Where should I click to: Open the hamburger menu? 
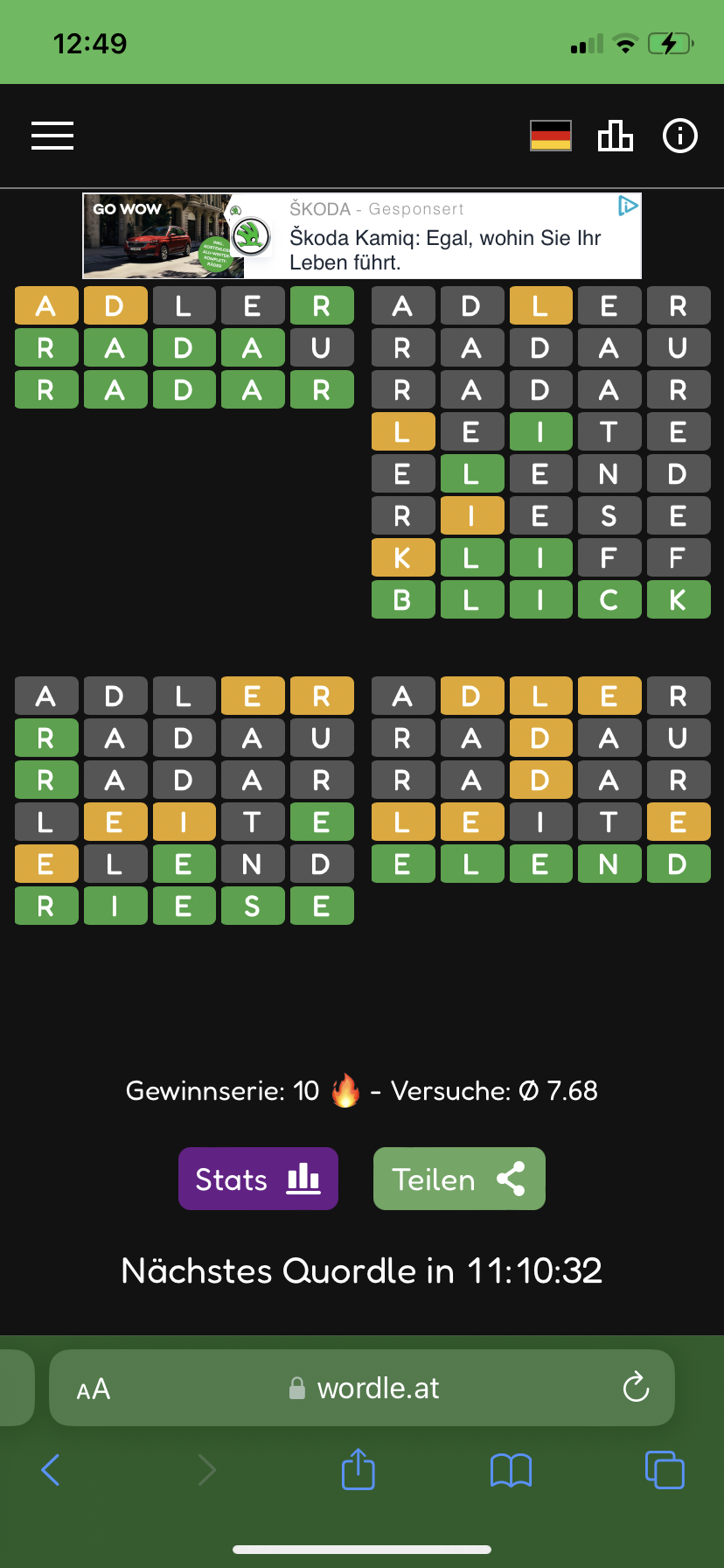click(52, 136)
